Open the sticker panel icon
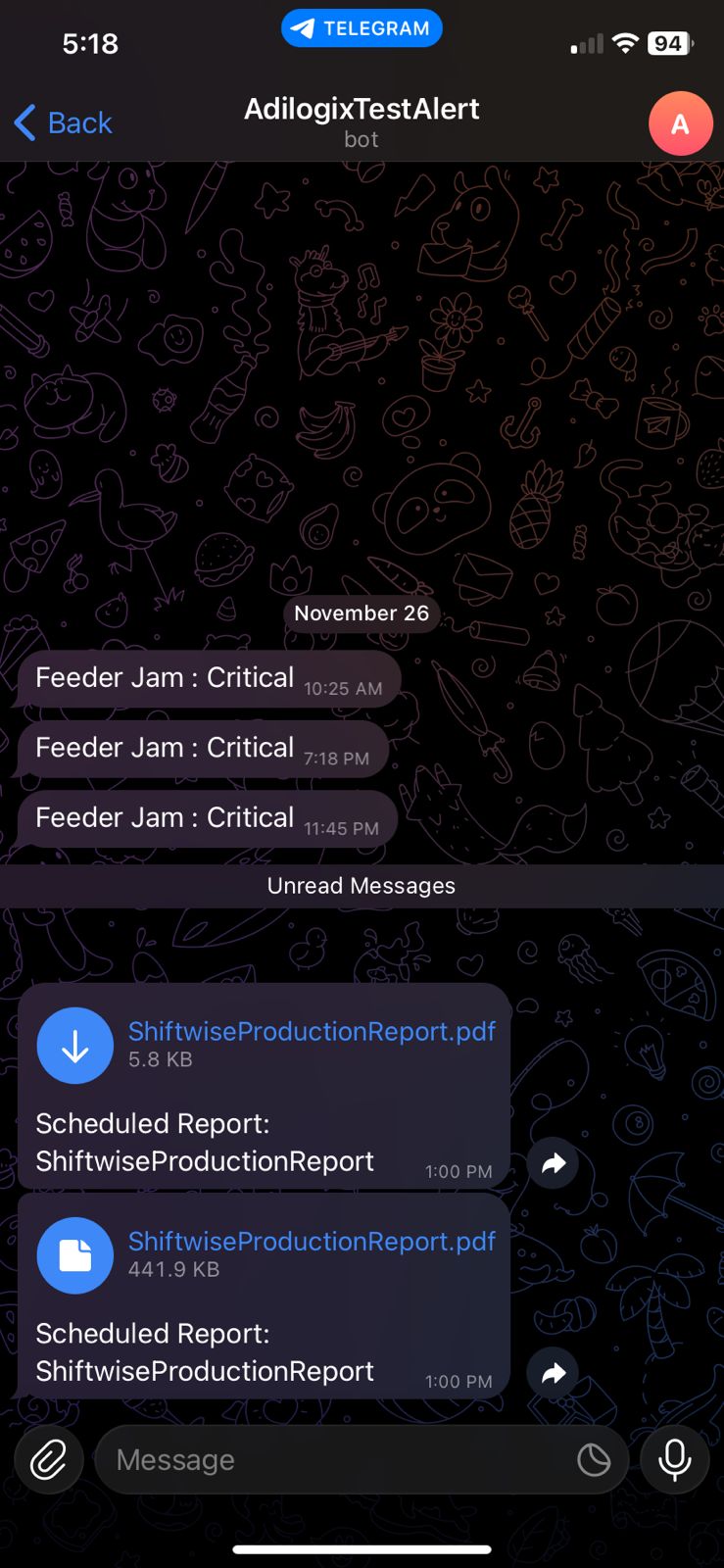The image size is (724, 1568). pos(594,1460)
